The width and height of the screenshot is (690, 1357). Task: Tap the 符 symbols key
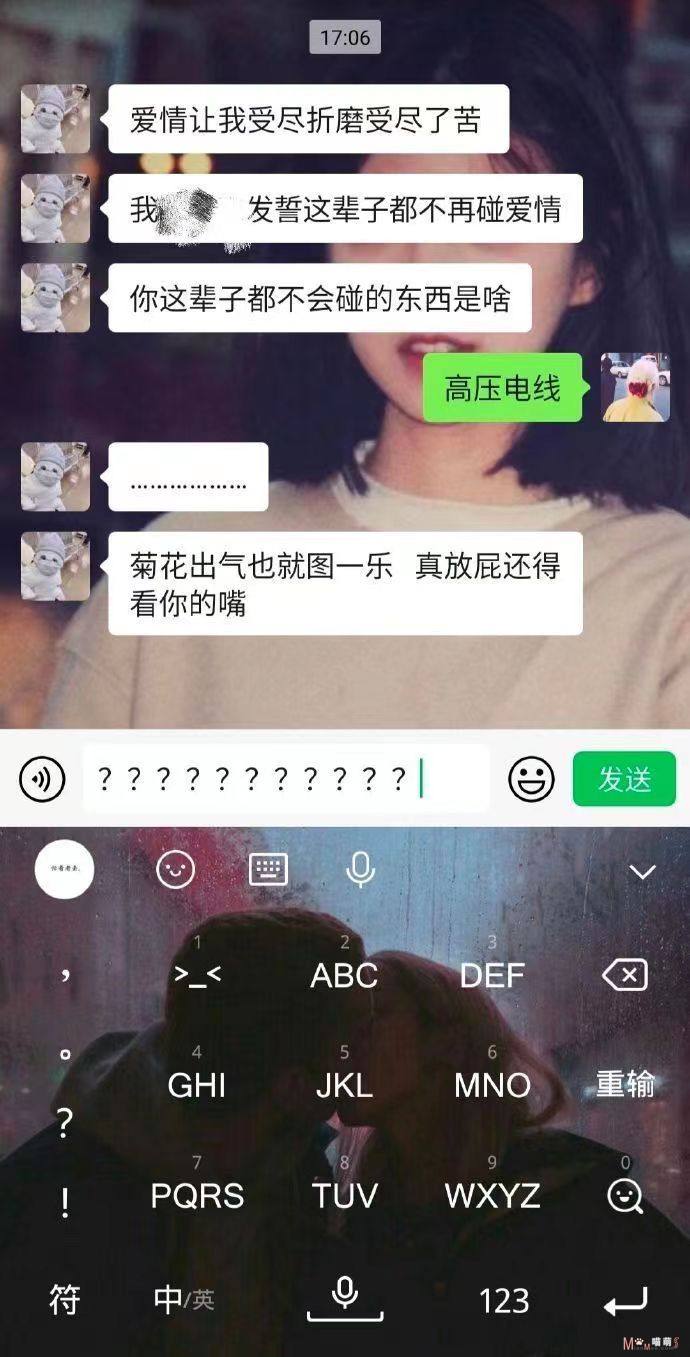click(x=65, y=1299)
